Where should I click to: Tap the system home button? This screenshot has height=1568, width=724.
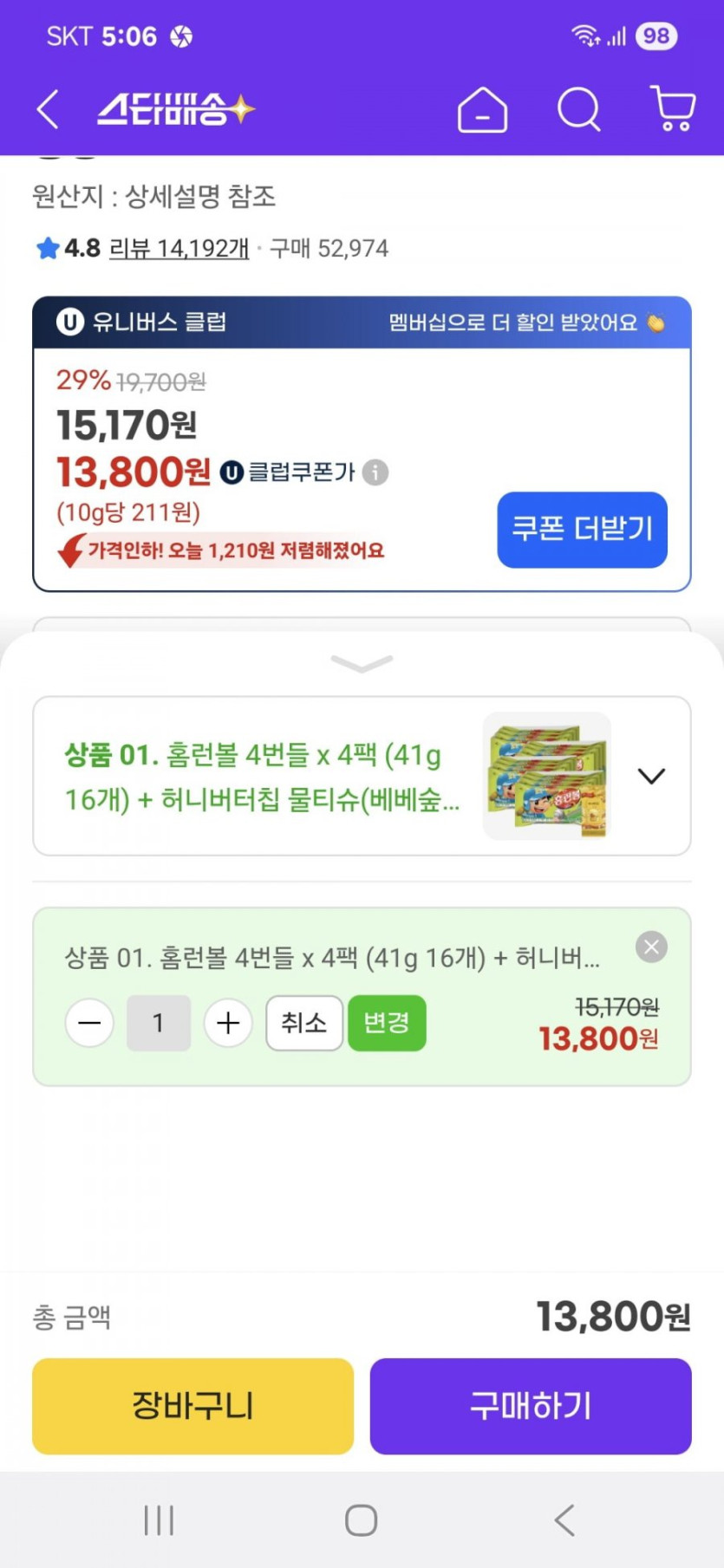[x=361, y=1519]
